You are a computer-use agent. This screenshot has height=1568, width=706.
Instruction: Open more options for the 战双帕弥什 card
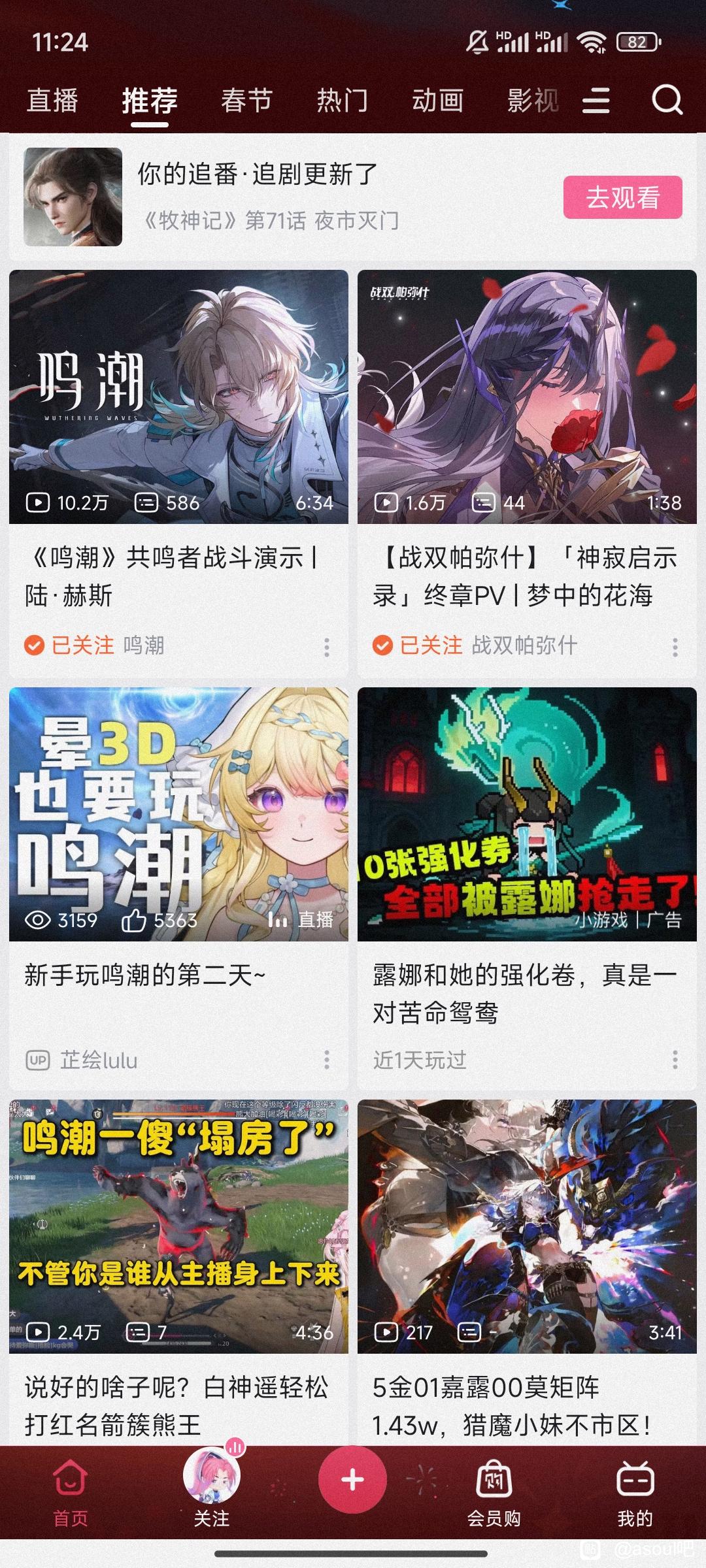(675, 647)
